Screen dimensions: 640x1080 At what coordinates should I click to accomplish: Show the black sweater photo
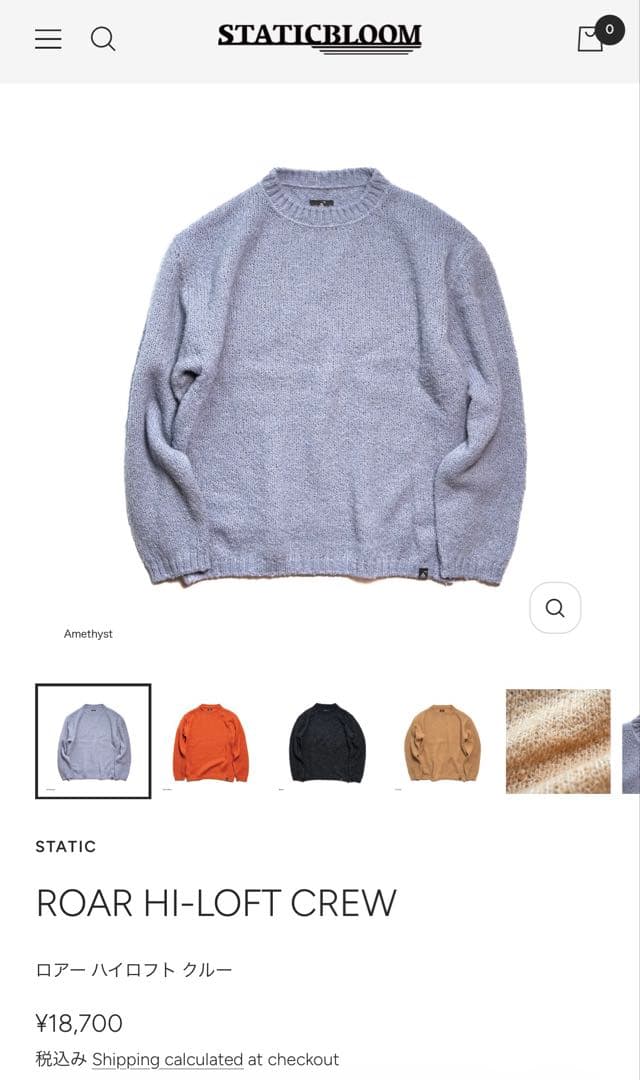coord(327,741)
